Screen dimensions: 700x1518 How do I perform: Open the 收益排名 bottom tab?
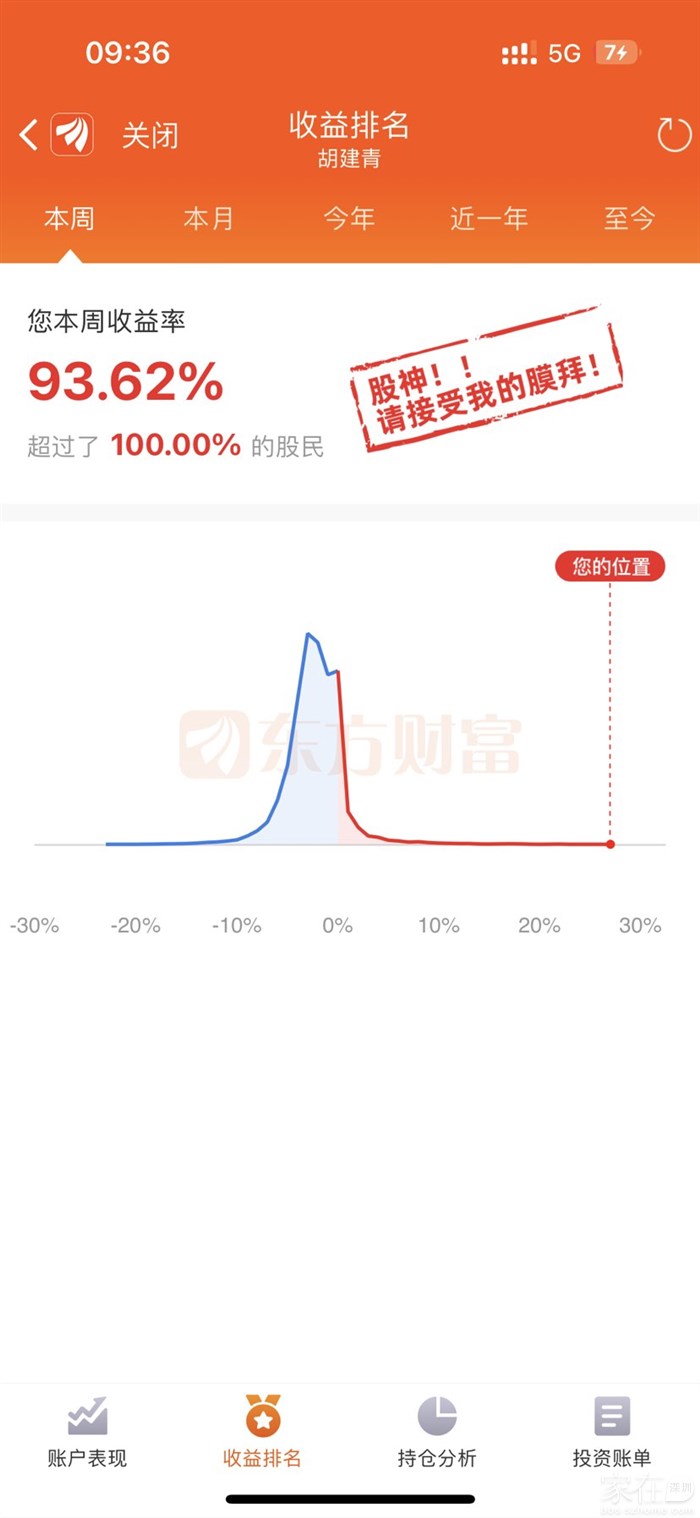click(262, 1434)
